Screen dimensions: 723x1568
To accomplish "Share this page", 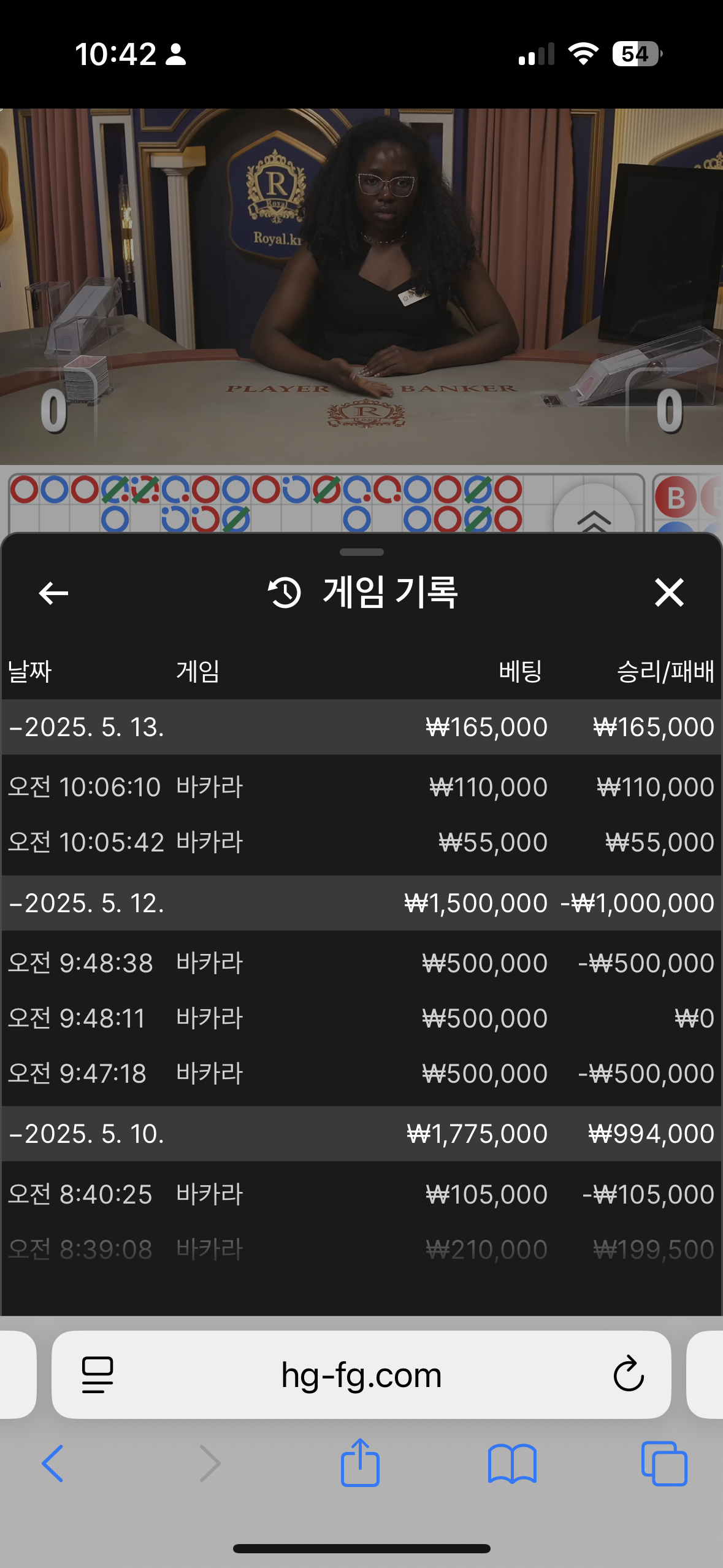I will pyautogui.click(x=360, y=1463).
